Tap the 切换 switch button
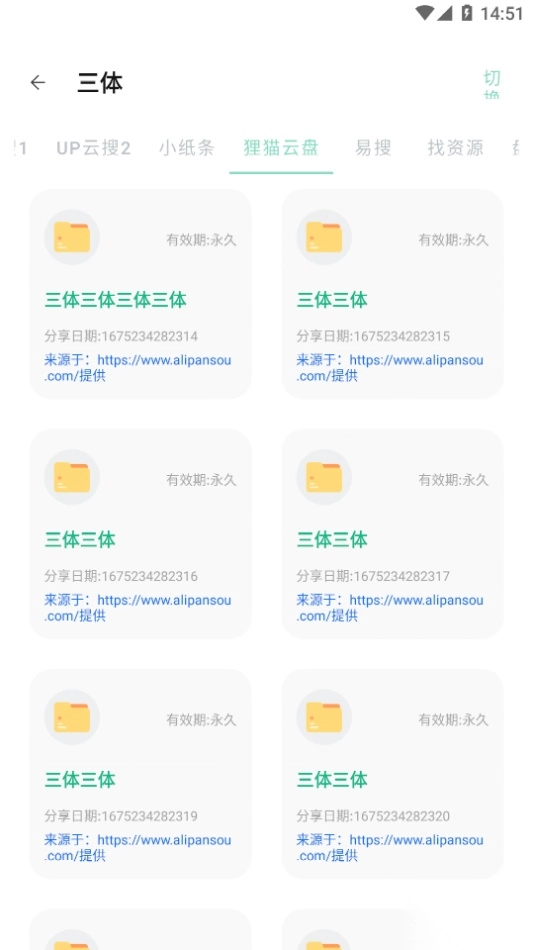Screen dimensions: 534x950 [x=492, y=84]
